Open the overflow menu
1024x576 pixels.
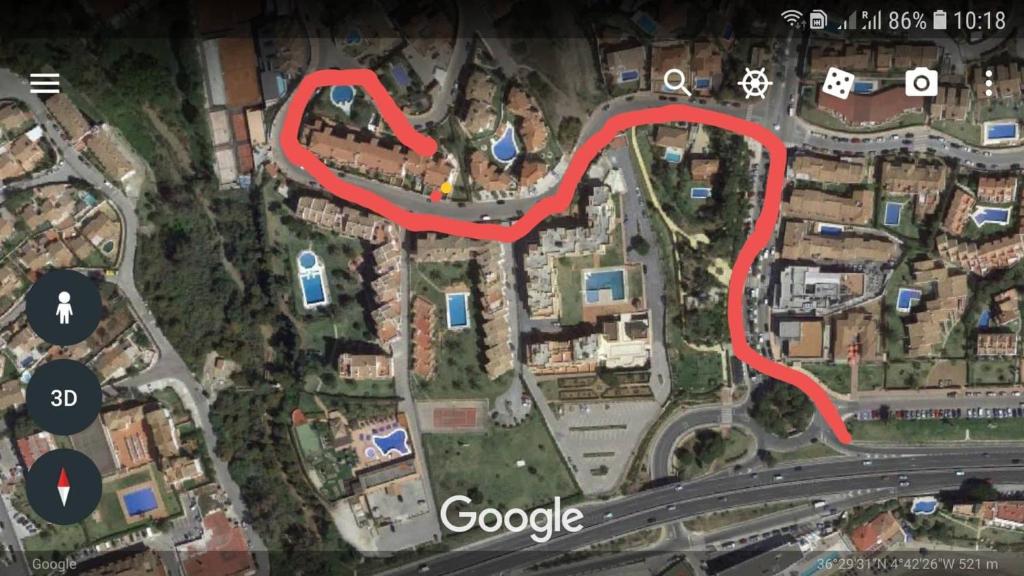(x=988, y=83)
